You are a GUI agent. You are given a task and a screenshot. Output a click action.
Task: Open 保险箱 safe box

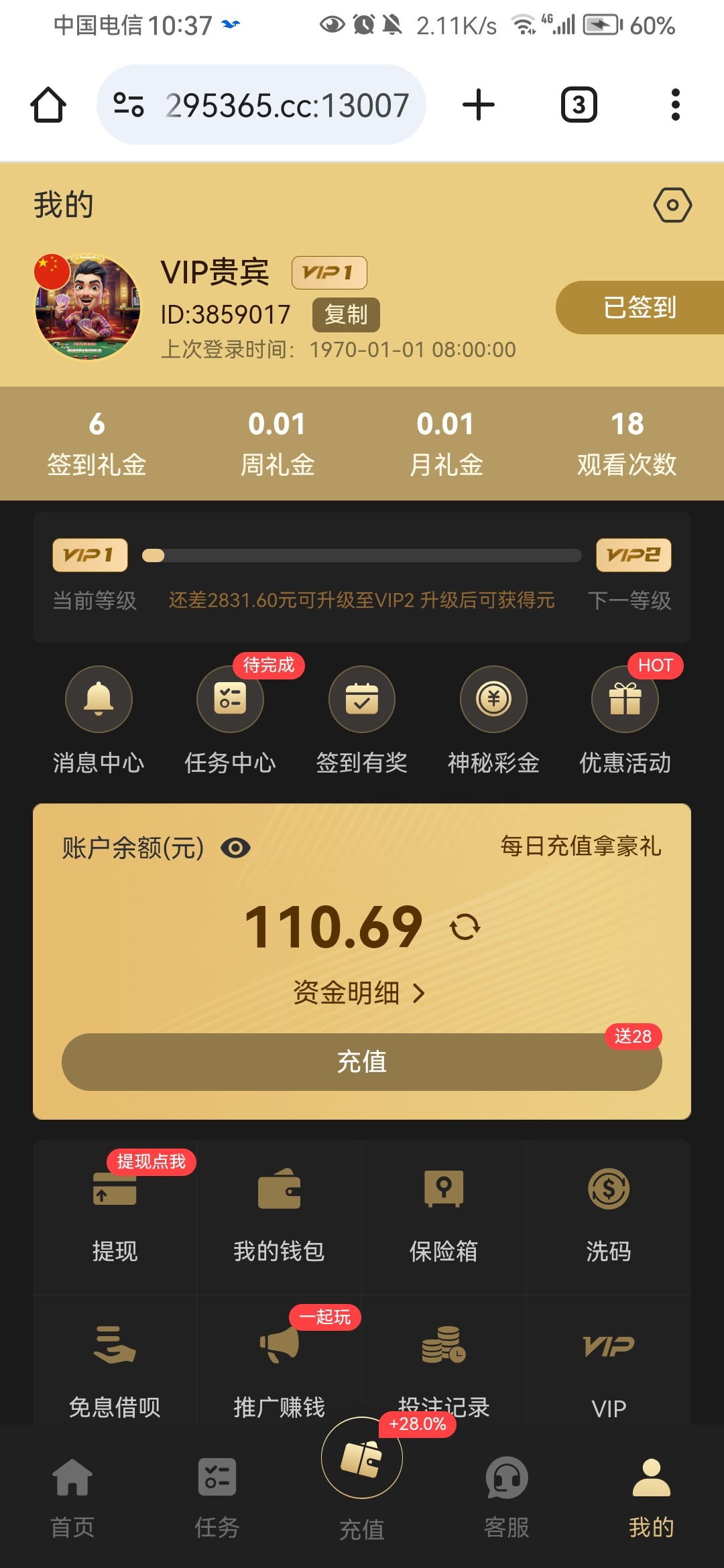[444, 1217]
